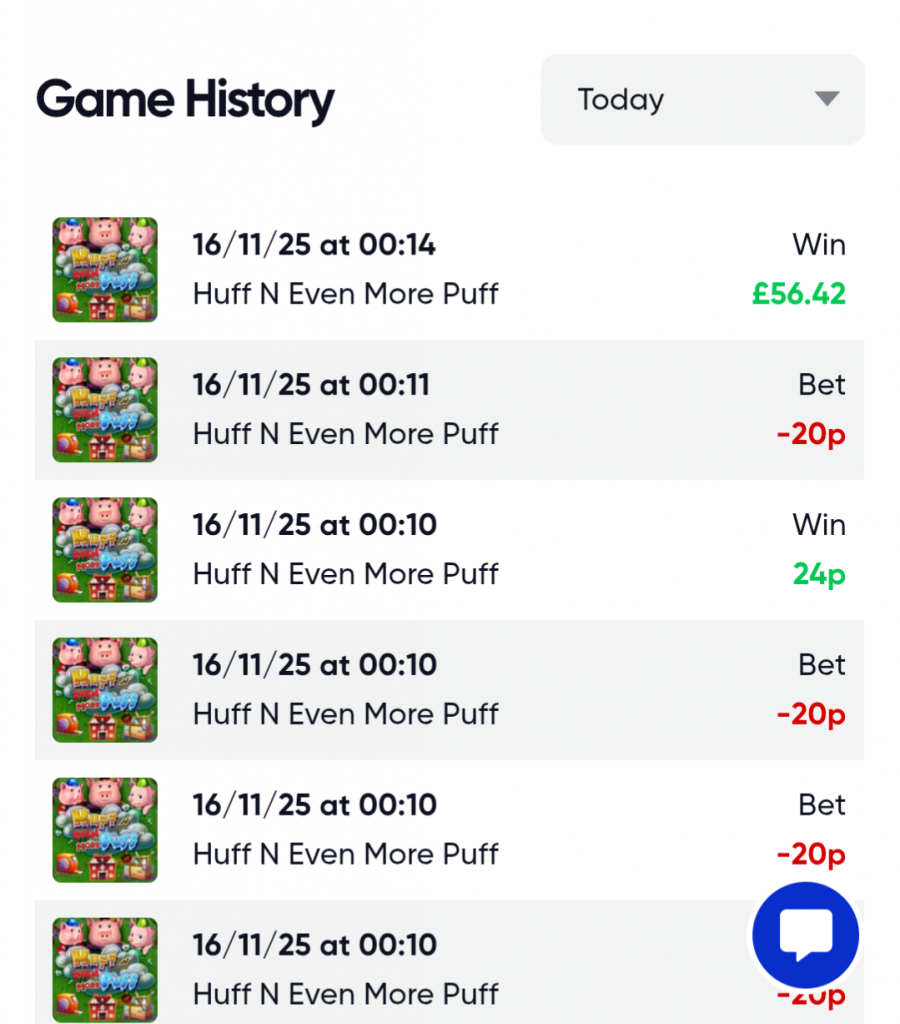The image size is (900, 1024).
Task: Expand the date range selector
Action: 702,99
